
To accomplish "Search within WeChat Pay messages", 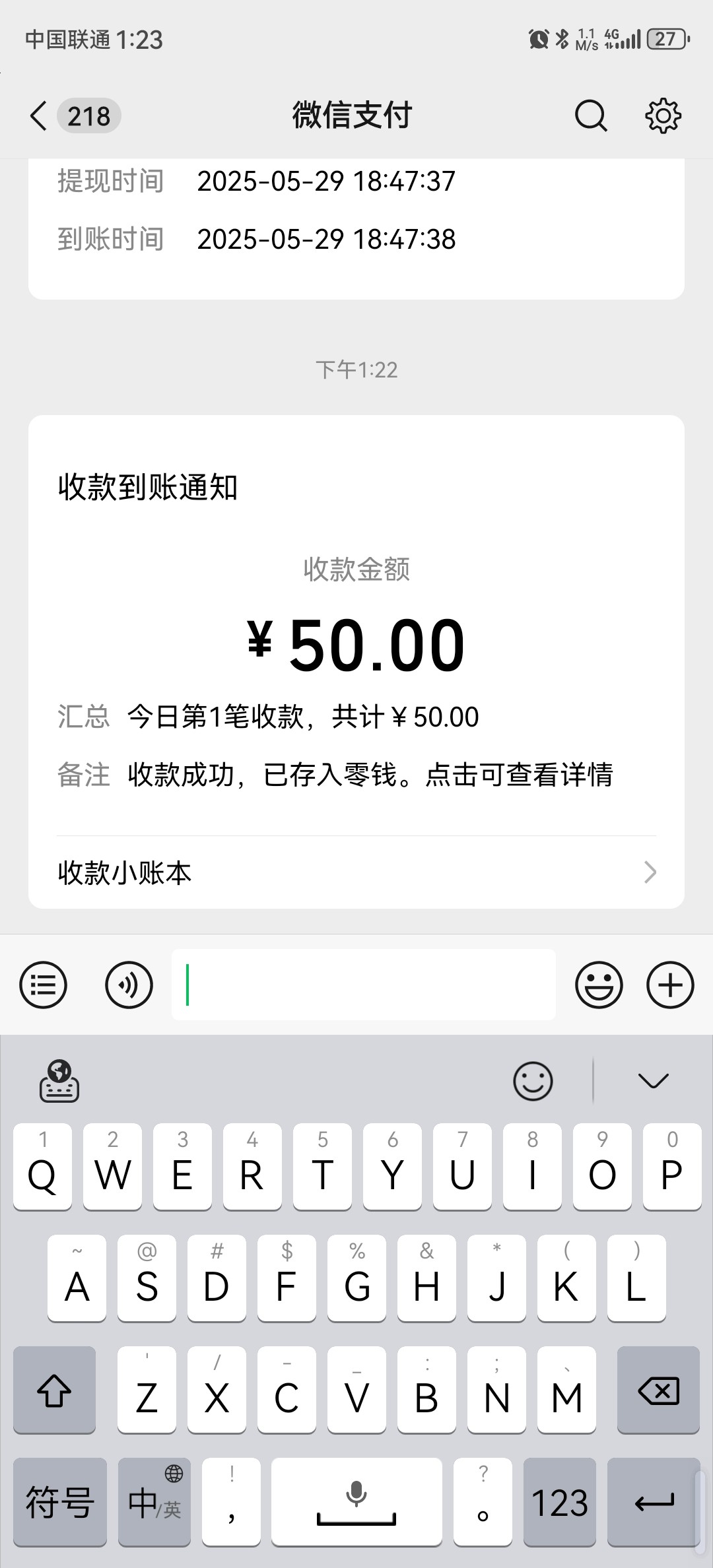I will click(x=590, y=116).
